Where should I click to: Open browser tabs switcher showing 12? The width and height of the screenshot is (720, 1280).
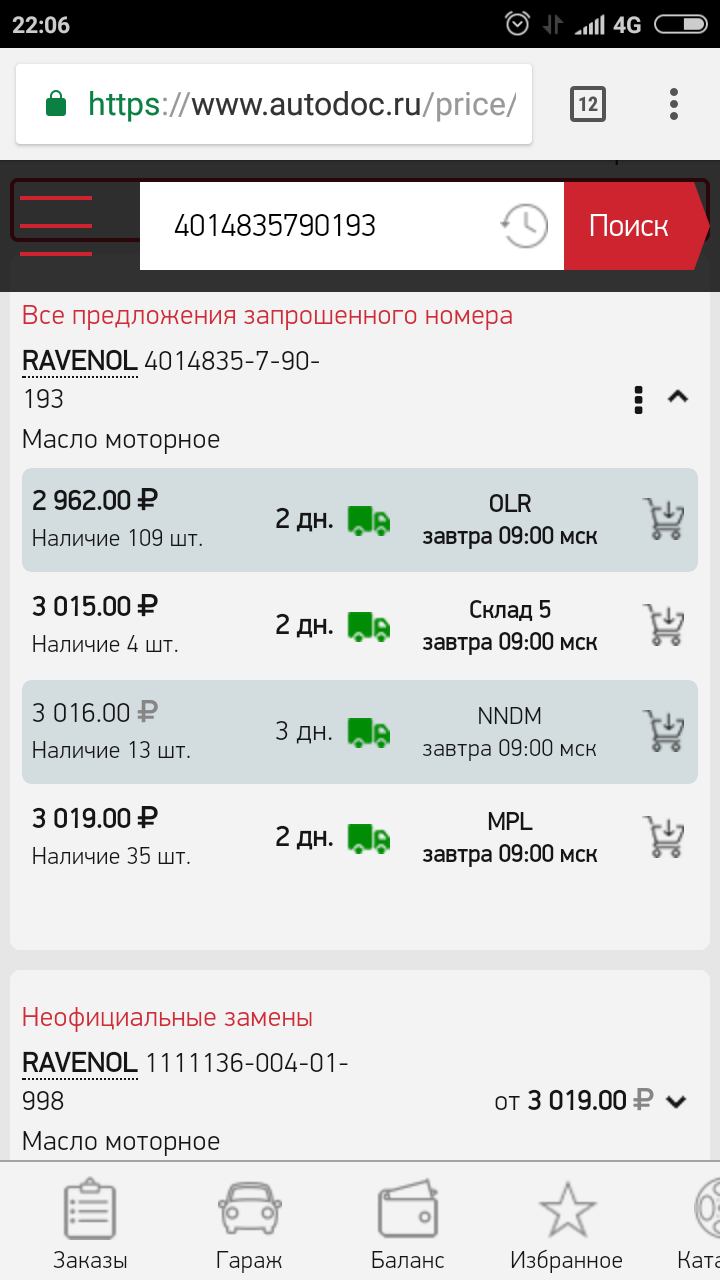pos(588,104)
